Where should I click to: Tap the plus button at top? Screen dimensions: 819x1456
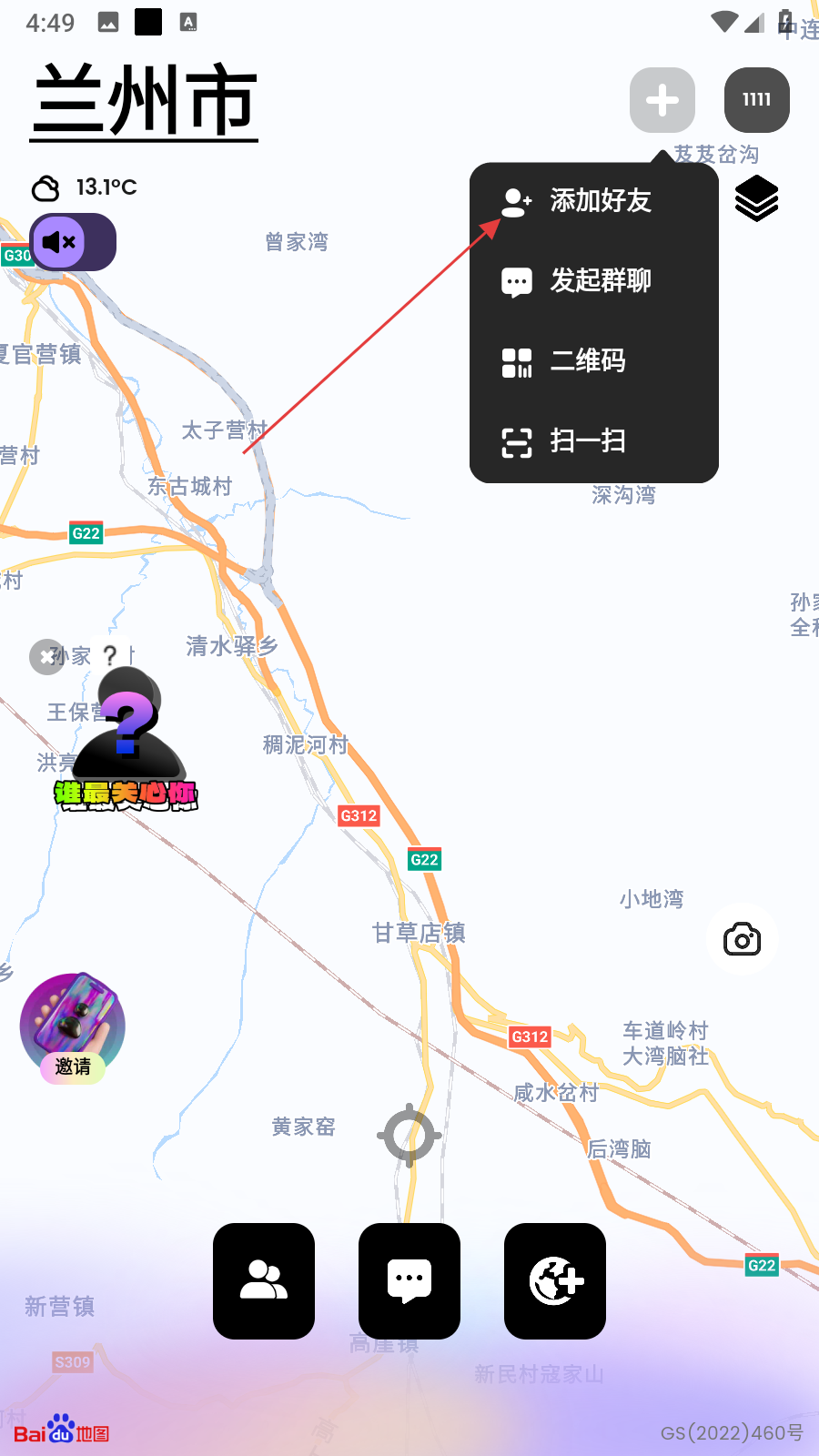point(662,100)
